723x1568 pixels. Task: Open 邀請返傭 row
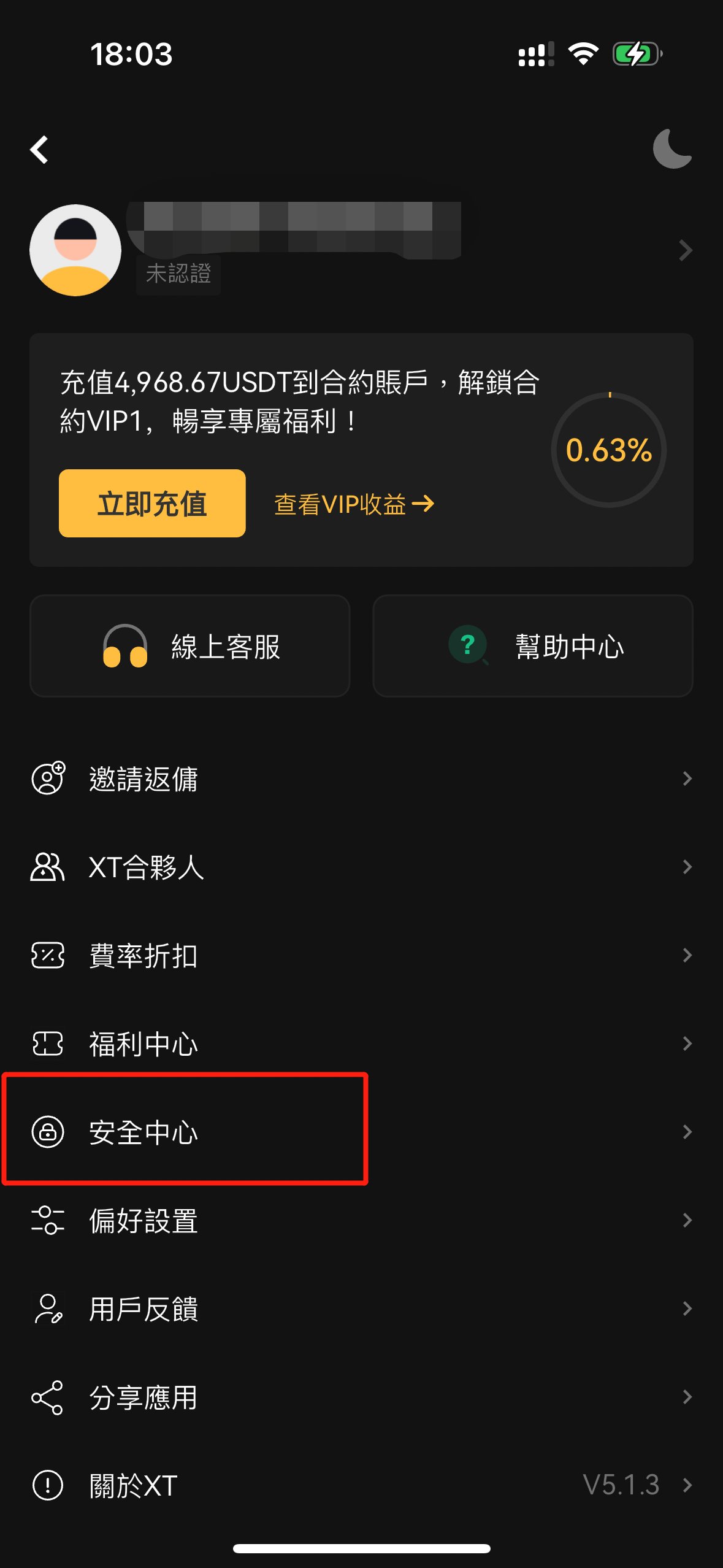361,779
